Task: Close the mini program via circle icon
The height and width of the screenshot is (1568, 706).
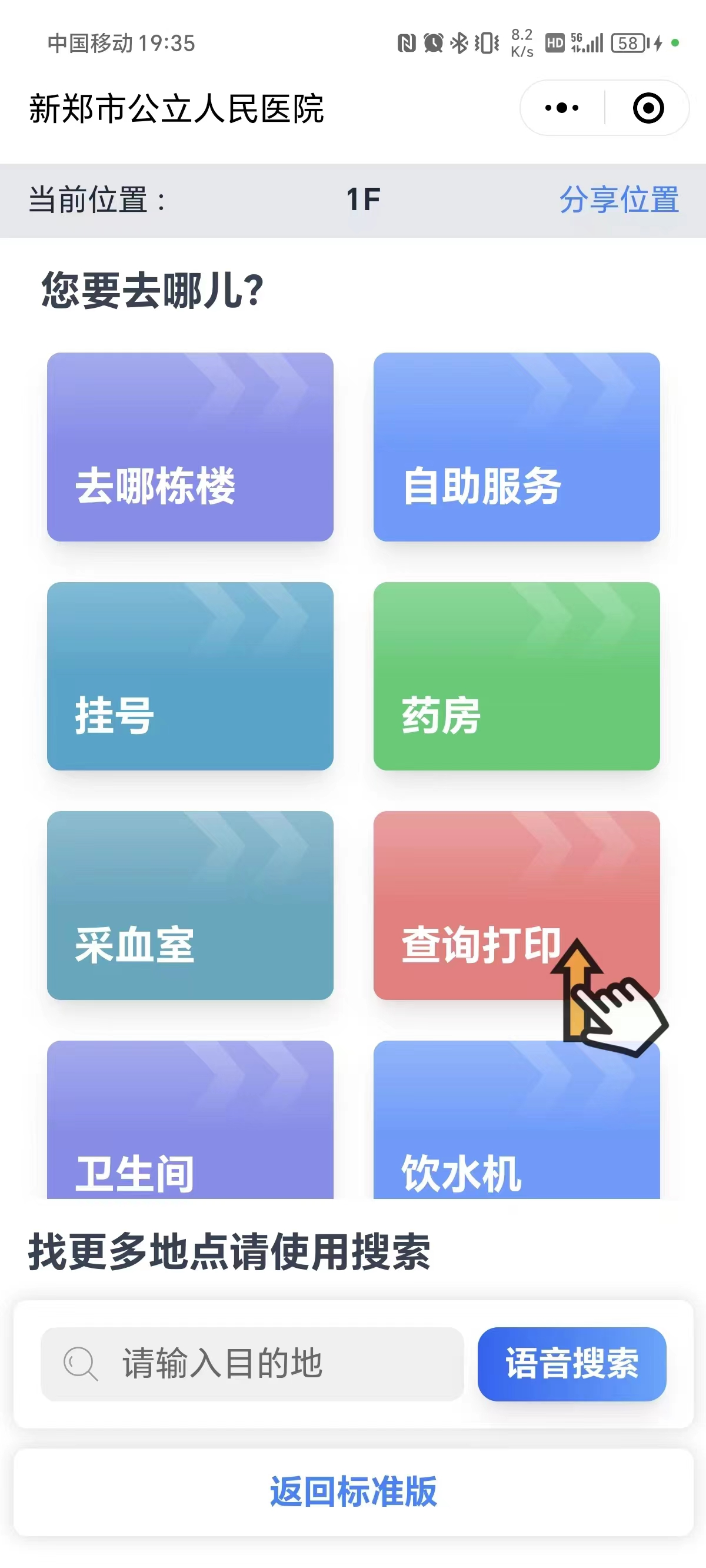Action: [648, 108]
